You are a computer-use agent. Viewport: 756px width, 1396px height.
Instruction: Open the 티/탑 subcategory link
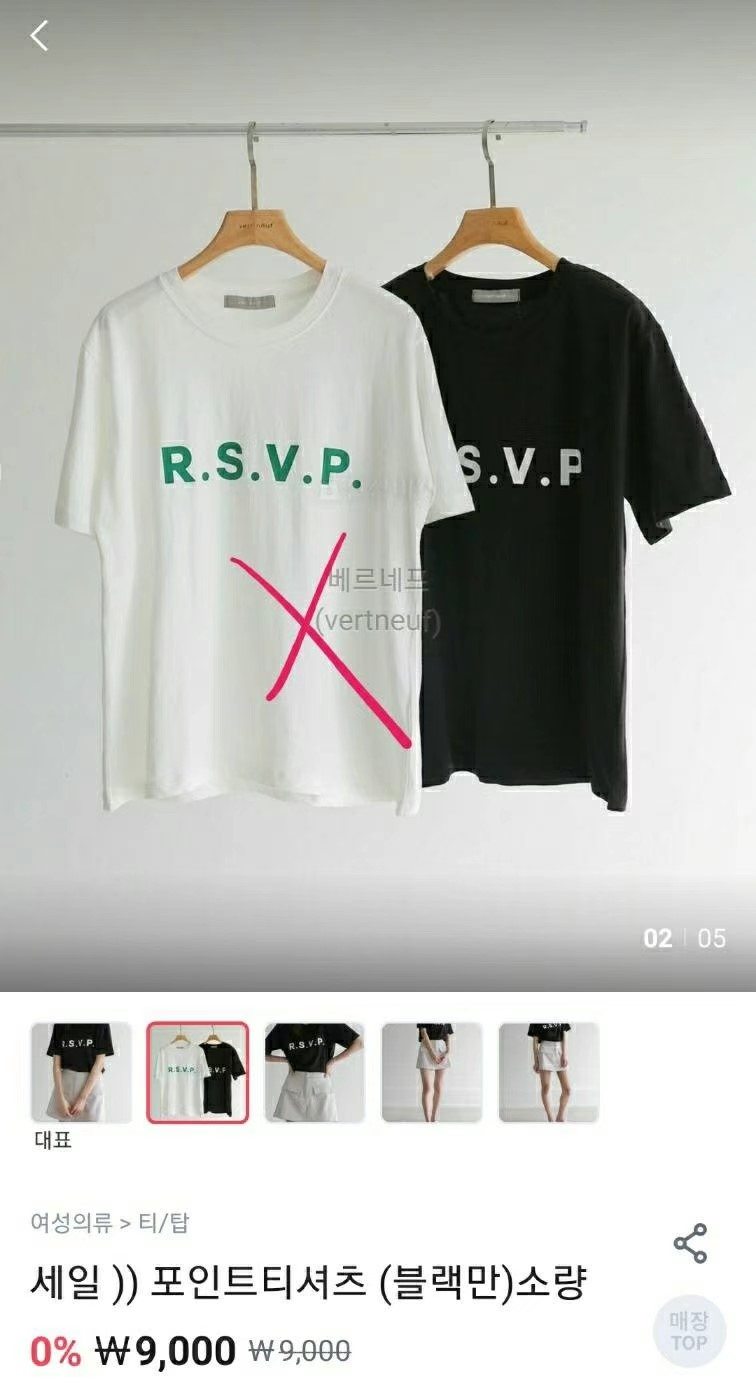[164, 1222]
